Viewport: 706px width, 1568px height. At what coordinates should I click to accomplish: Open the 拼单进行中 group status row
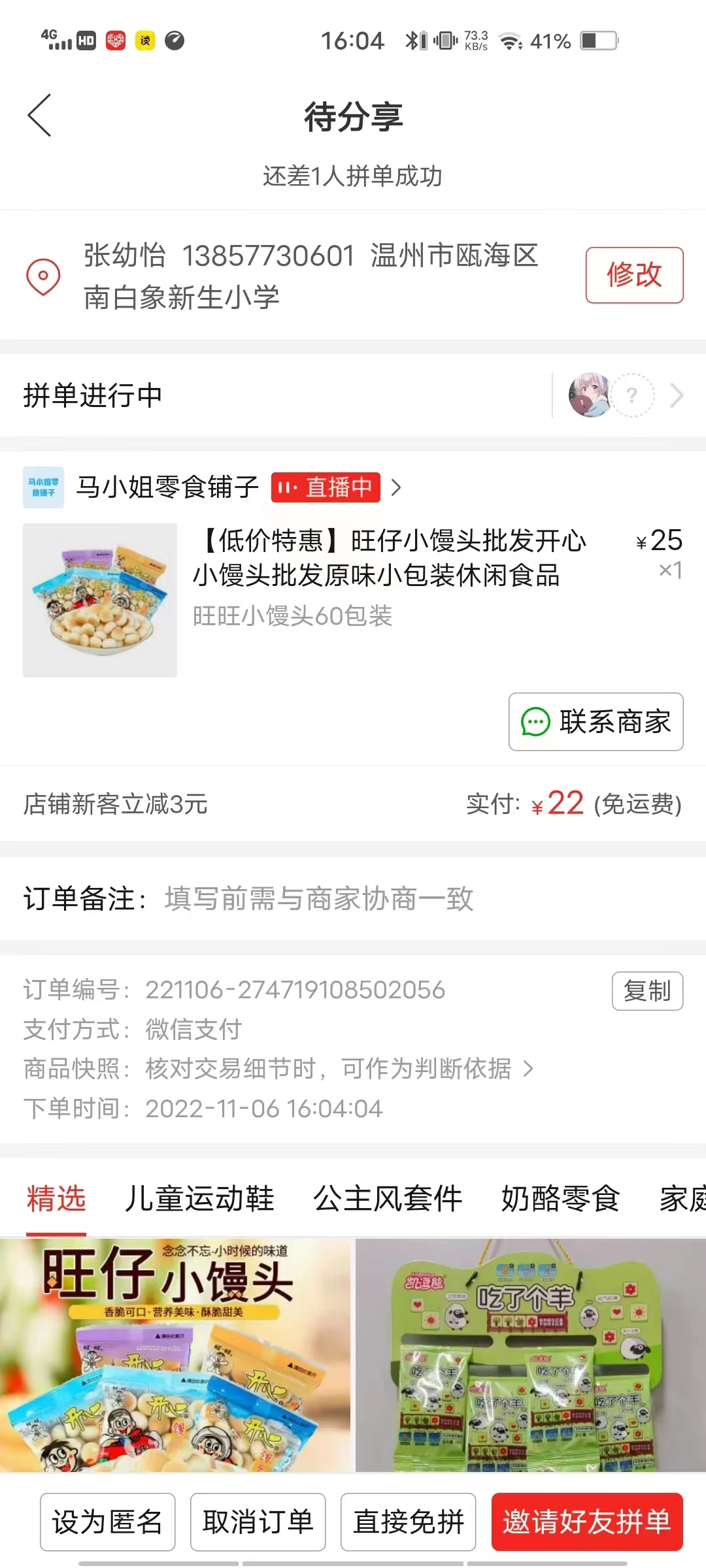(353, 395)
